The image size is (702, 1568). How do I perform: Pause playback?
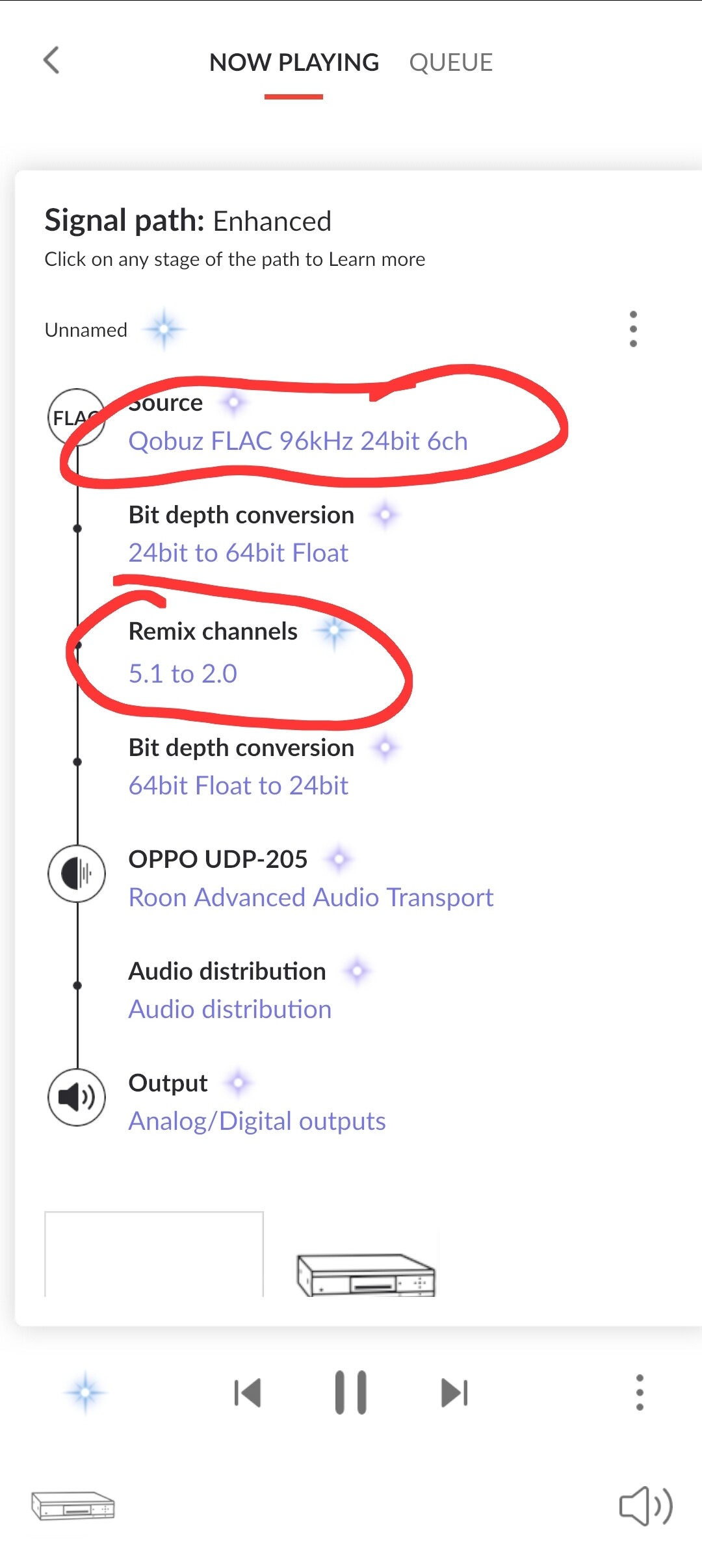[351, 1392]
